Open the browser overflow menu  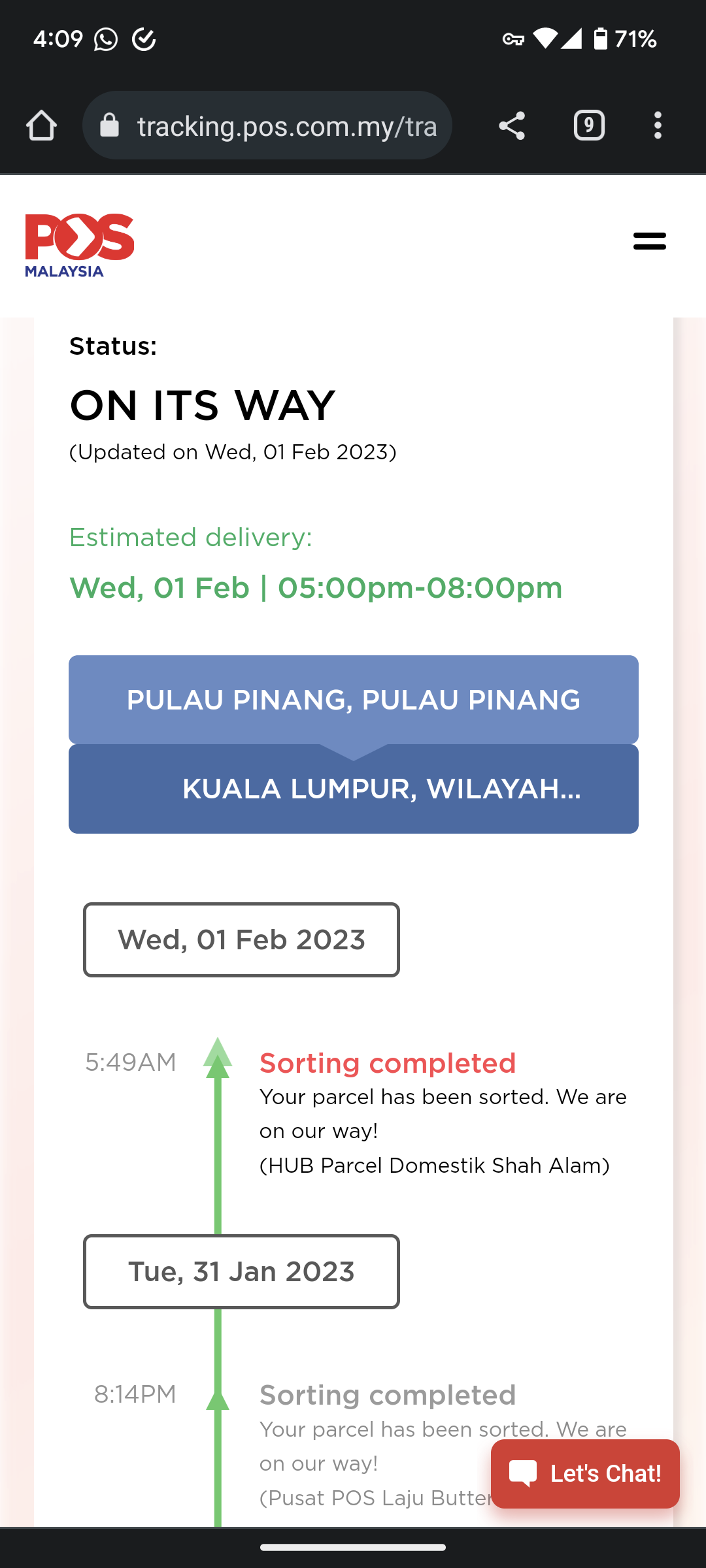658,125
